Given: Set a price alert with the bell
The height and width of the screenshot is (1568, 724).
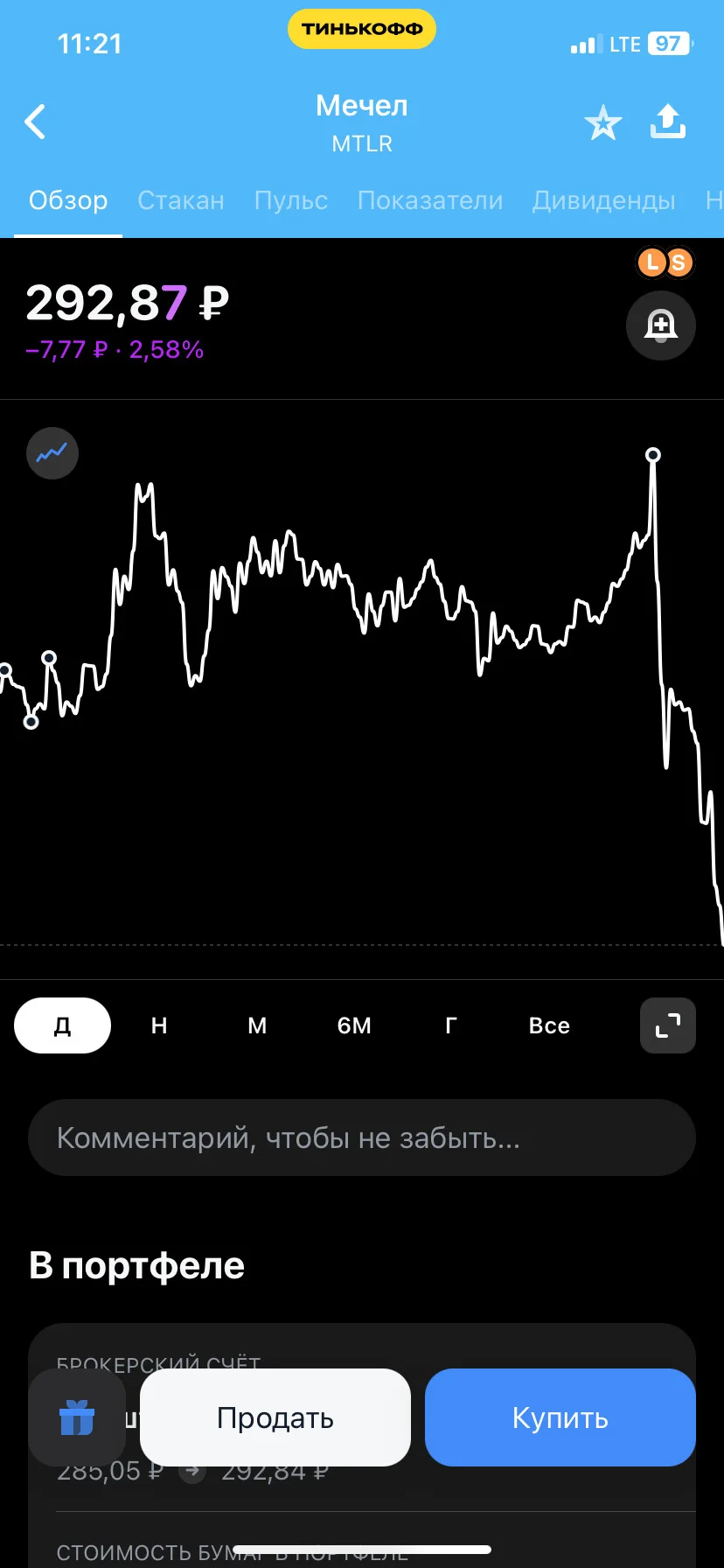Looking at the screenshot, I should pos(661,325).
